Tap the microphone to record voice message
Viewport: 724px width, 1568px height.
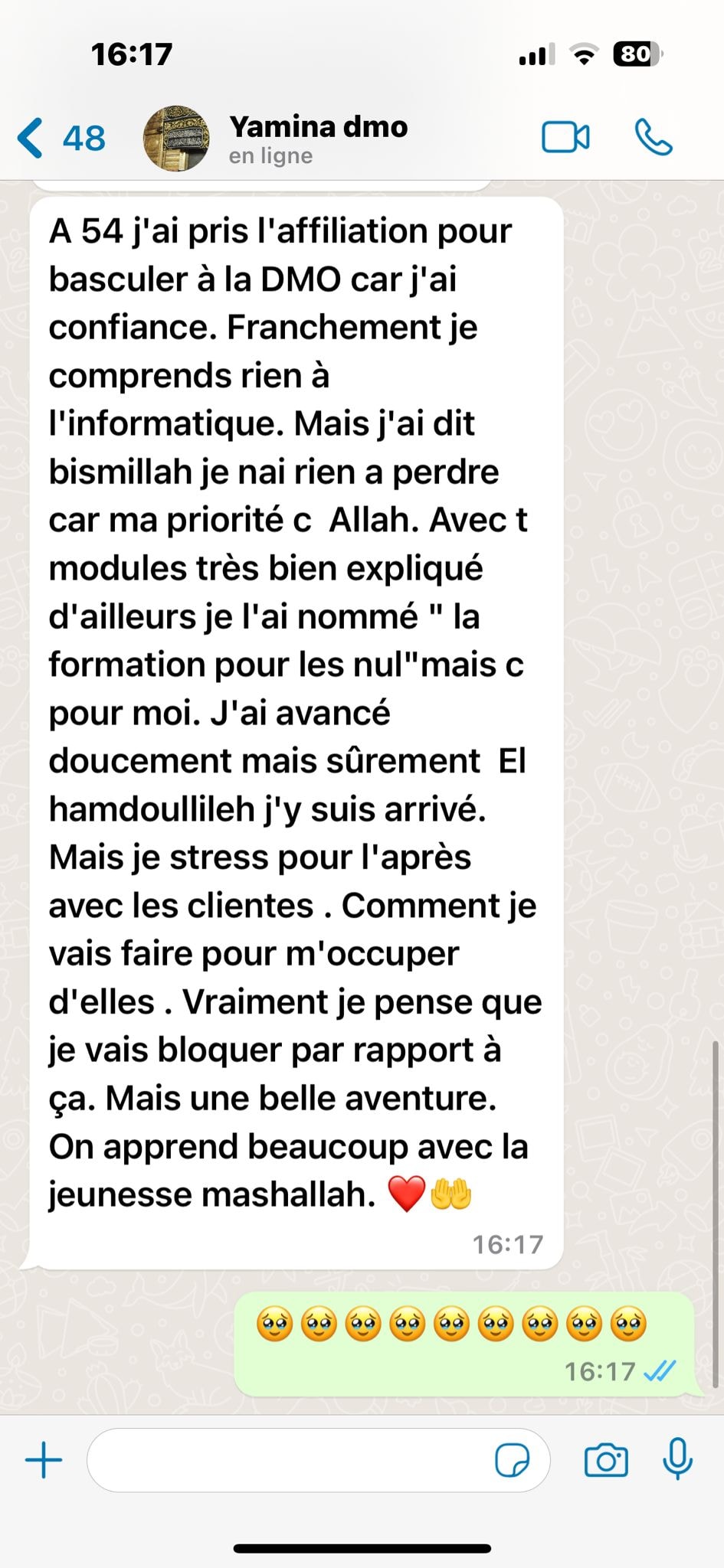677,1459
